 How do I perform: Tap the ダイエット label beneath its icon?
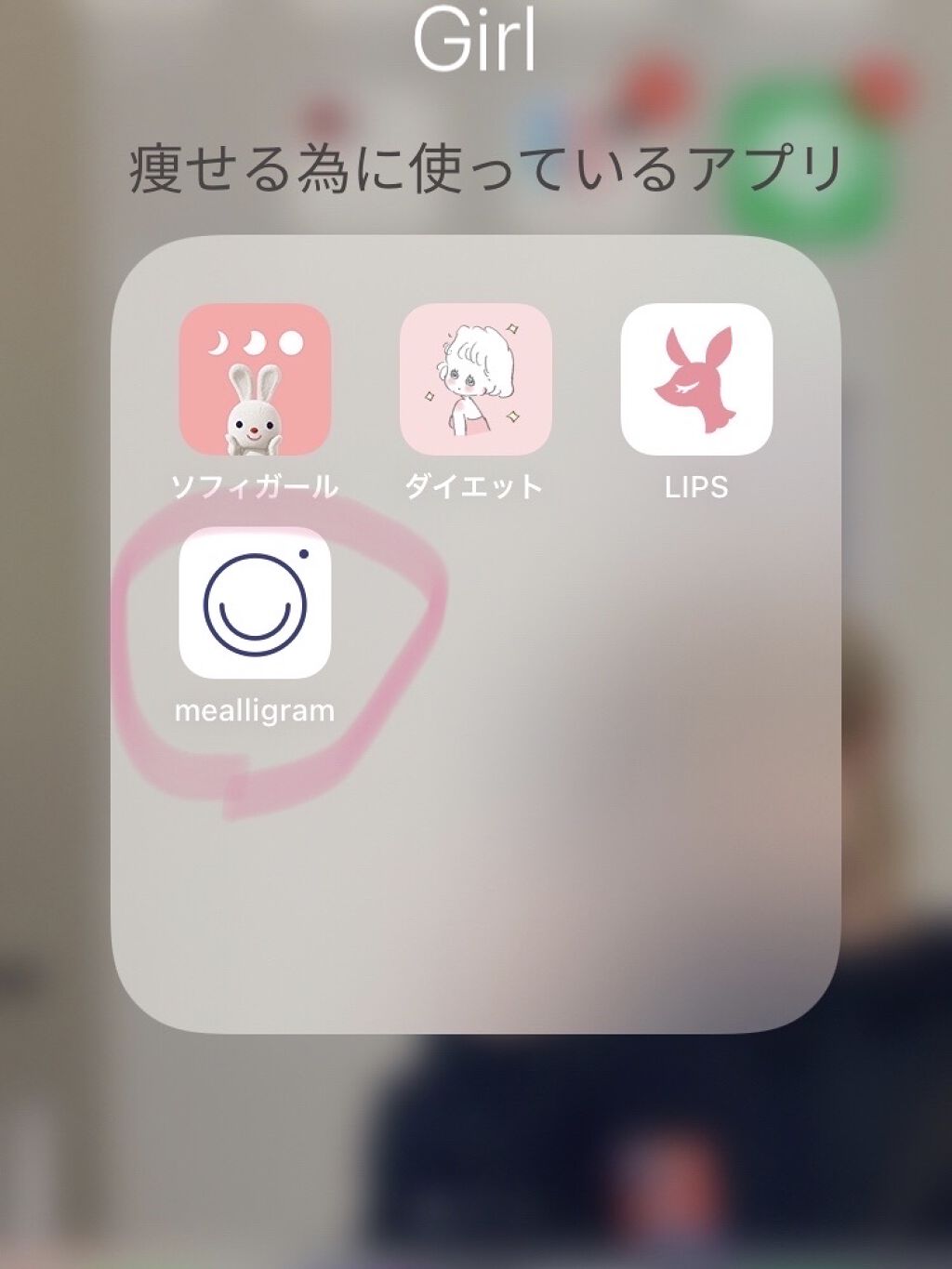coord(476,485)
